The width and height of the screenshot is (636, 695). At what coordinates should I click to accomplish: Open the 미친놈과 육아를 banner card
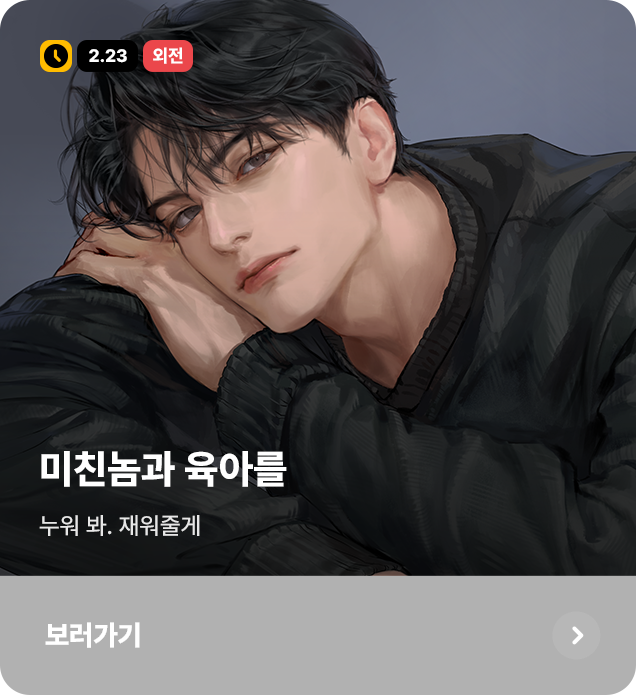318,300
